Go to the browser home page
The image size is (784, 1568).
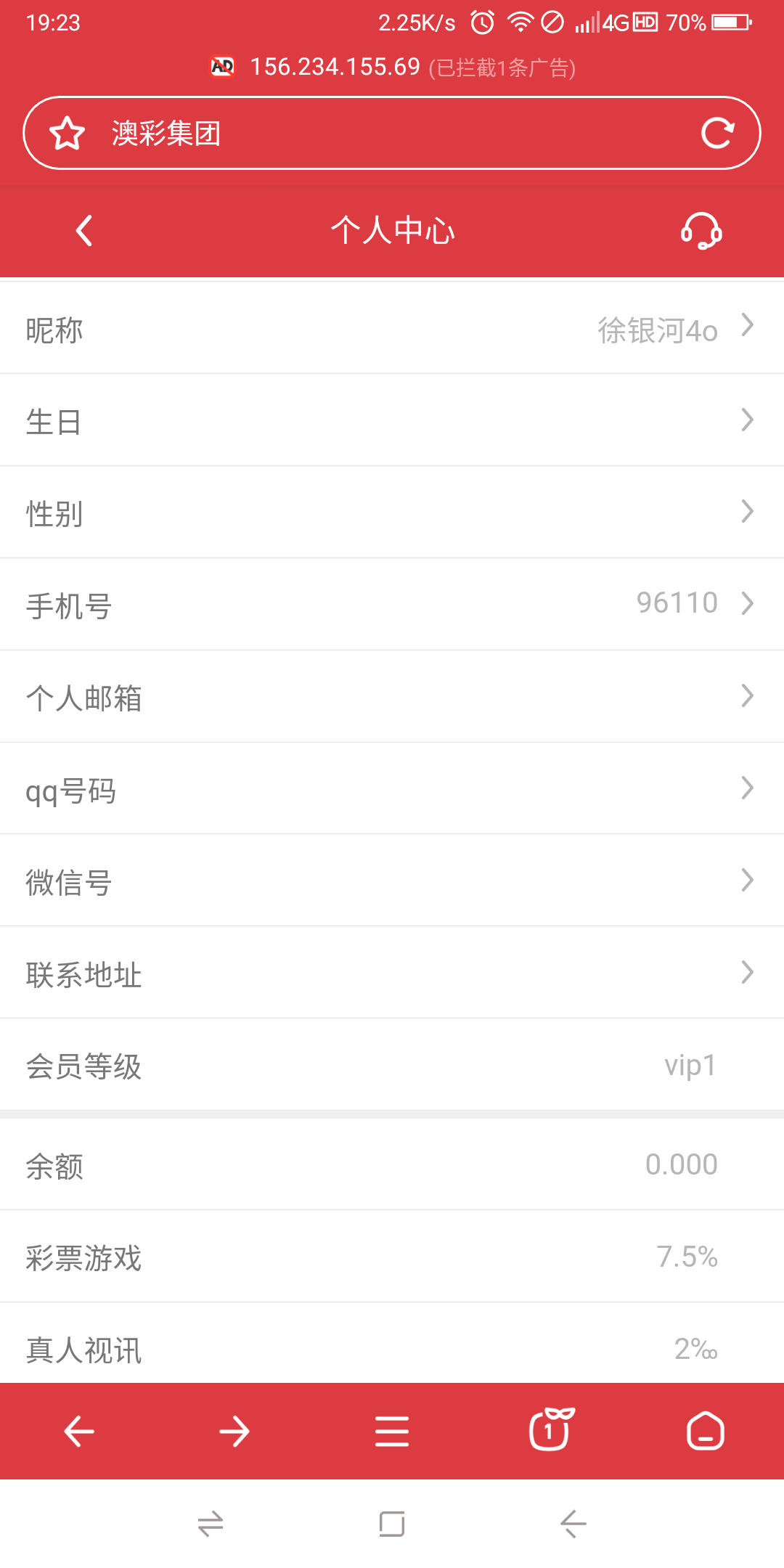click(705, 1432)
